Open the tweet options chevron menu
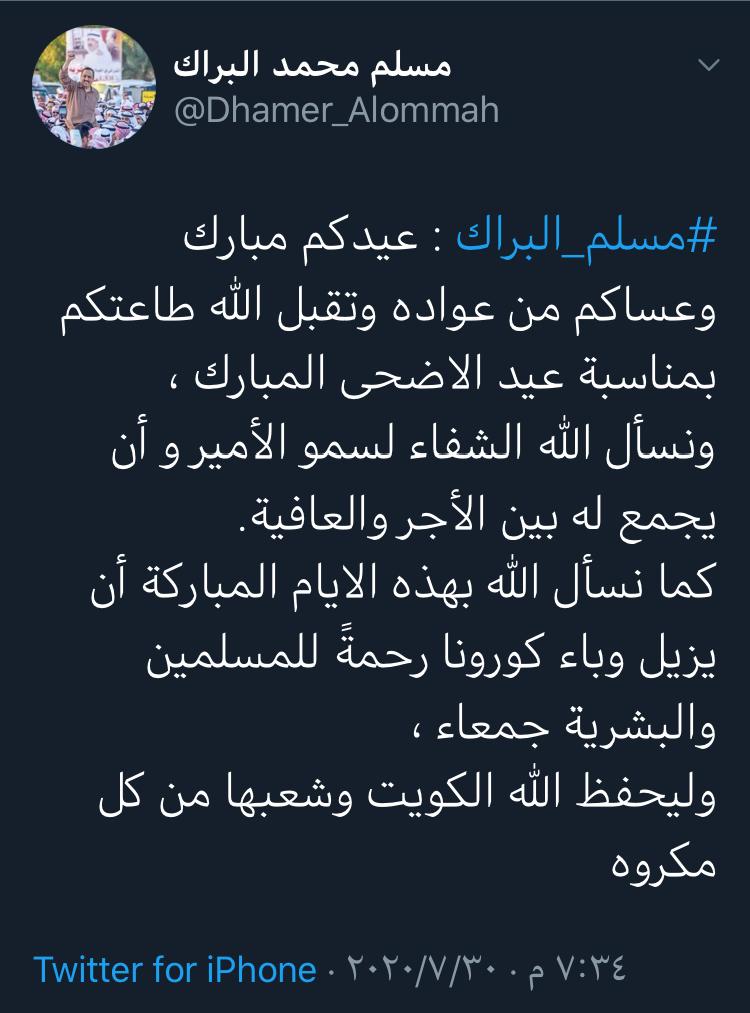This screenshot has height=1013, width=750. [x=707, y=66]
